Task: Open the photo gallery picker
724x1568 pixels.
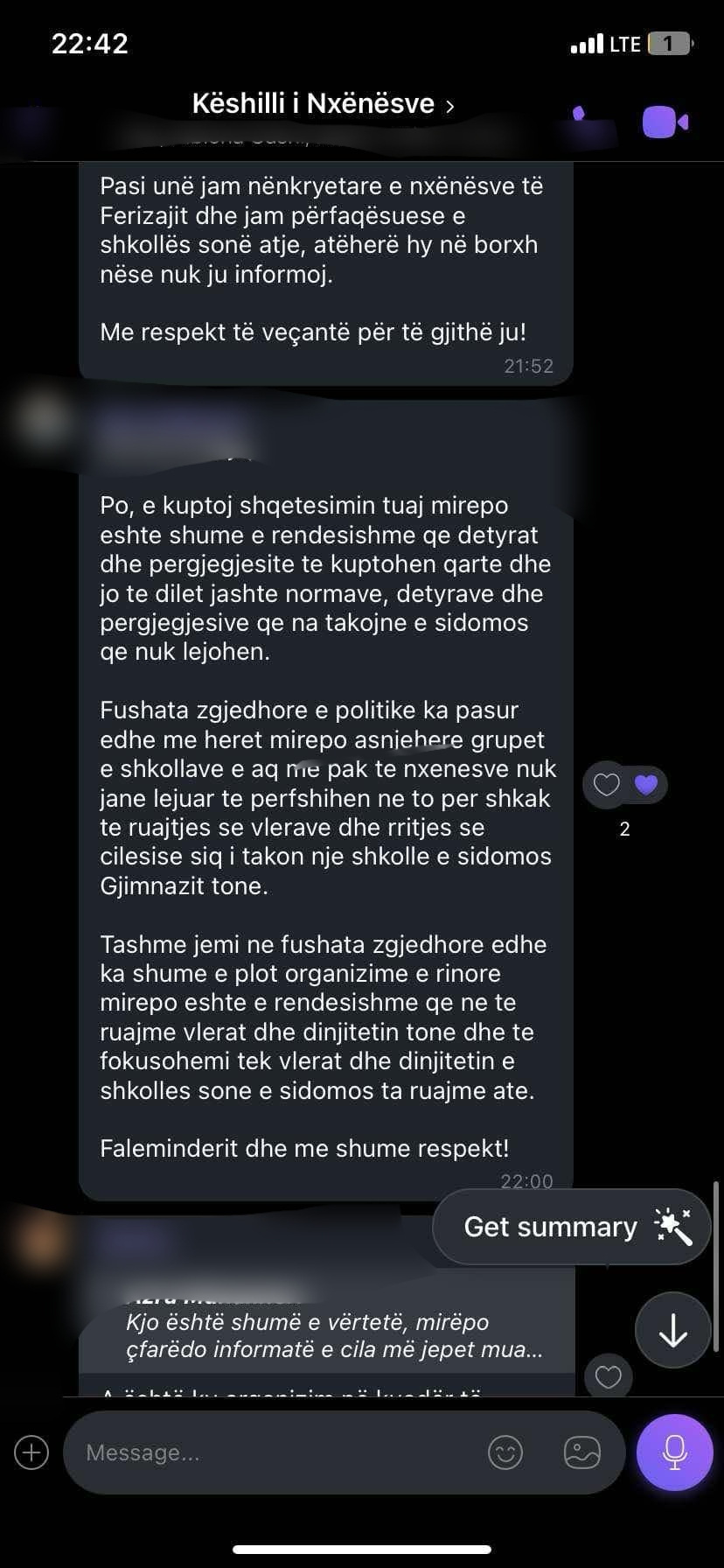Action: [x=582, y=1452]
